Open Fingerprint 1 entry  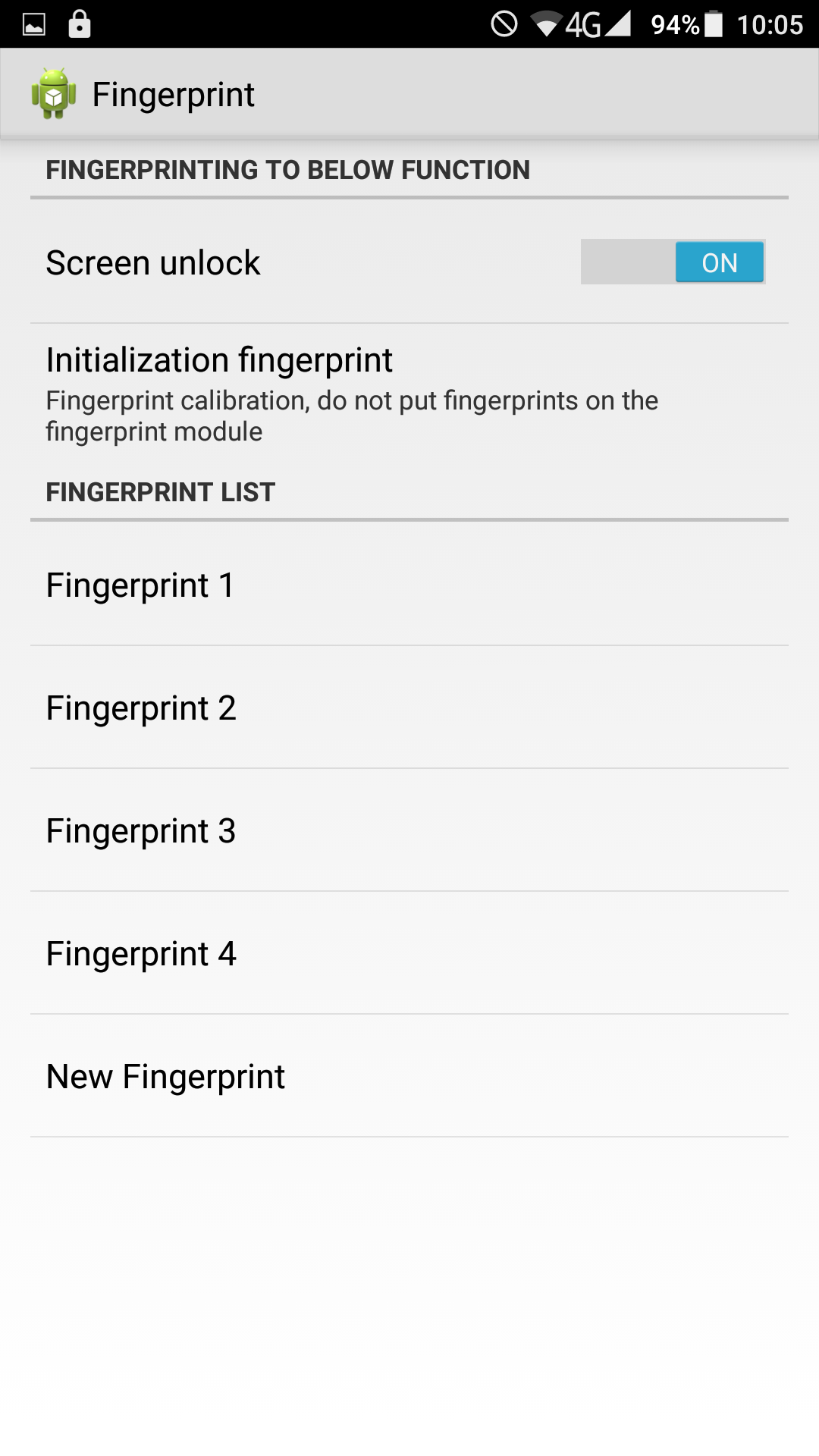[409, 585]
